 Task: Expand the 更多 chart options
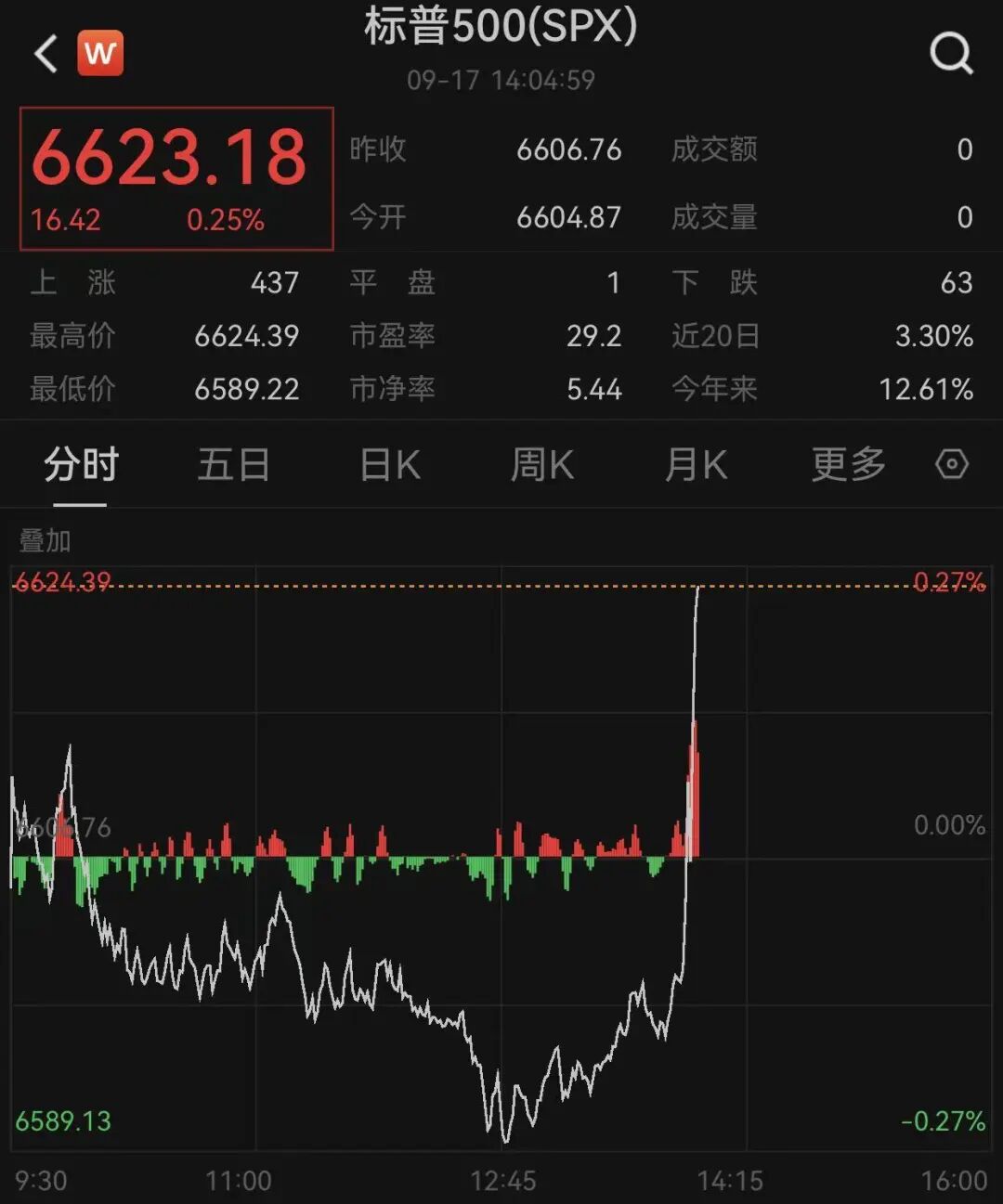pos(849,464)
